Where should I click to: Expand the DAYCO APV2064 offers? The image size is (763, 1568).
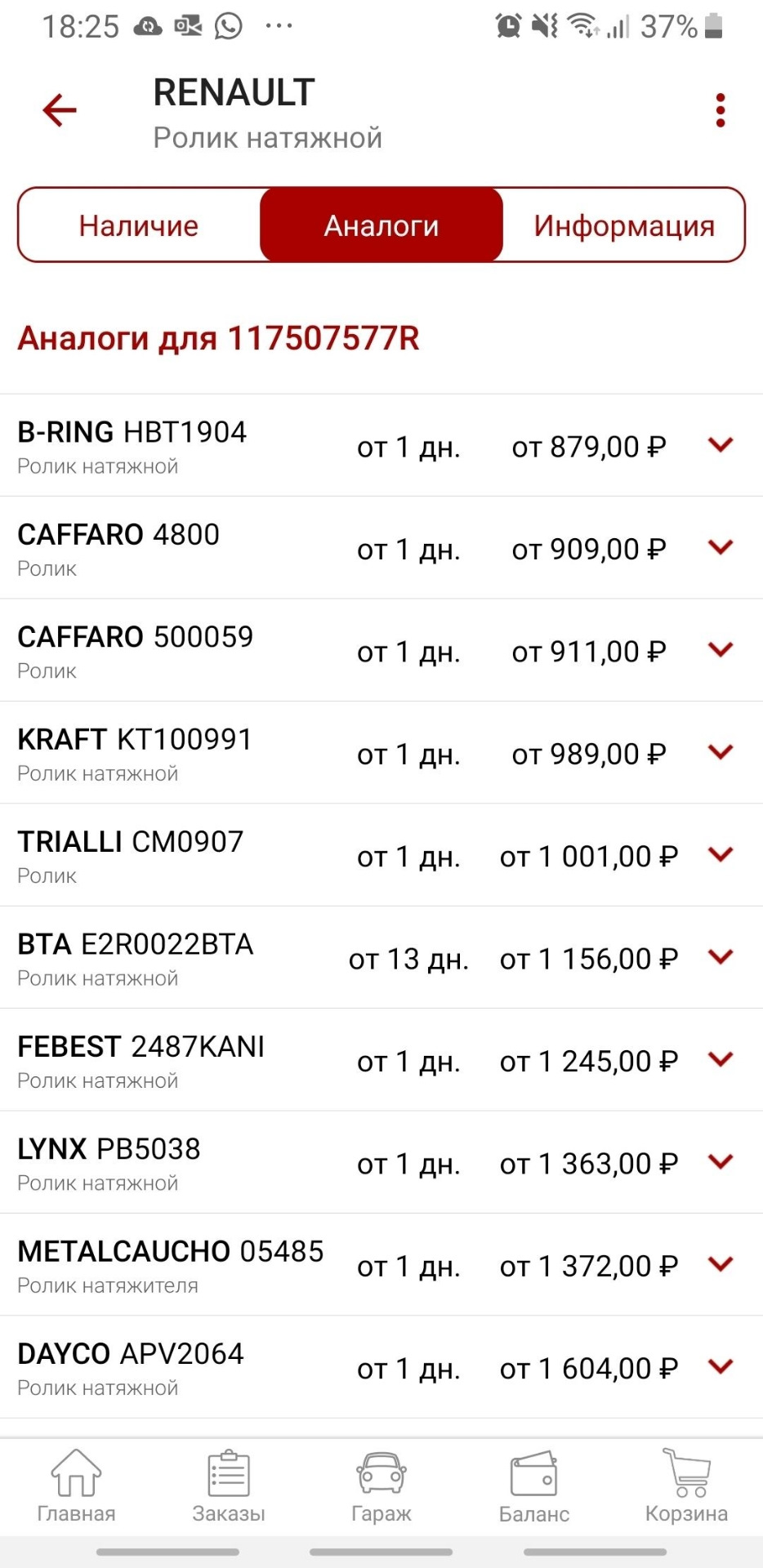720,1367
